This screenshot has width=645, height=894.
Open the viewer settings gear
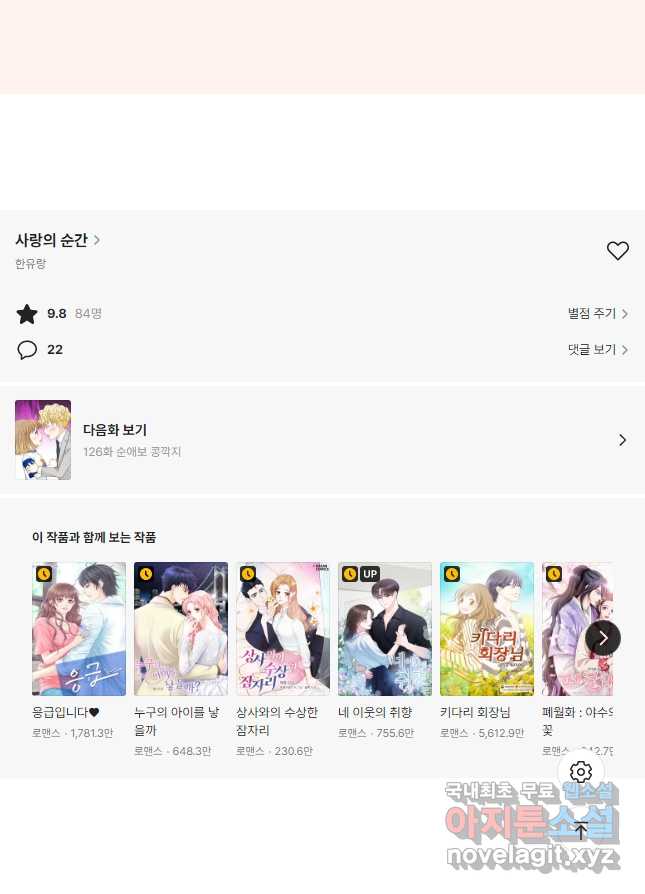581,772
